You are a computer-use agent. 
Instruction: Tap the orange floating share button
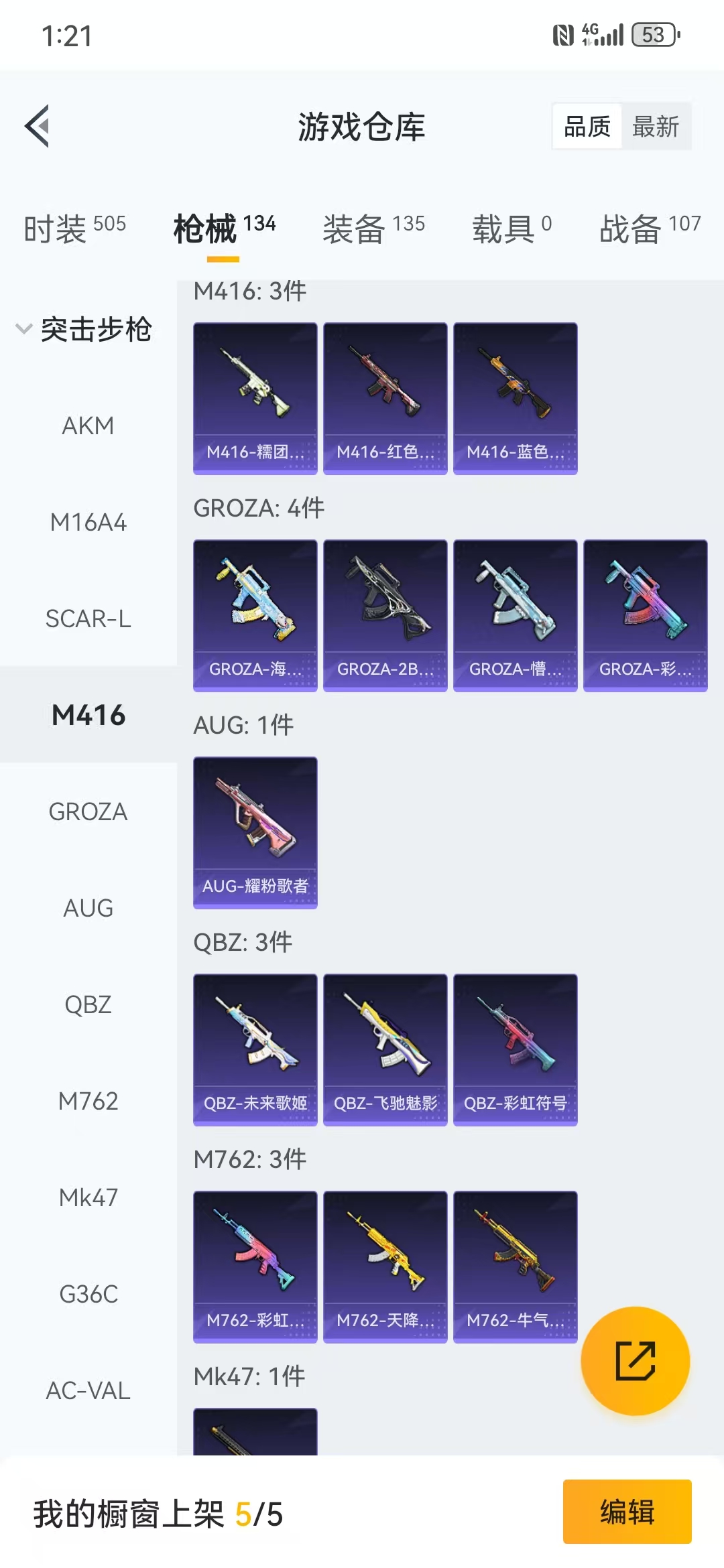(636, 1361)
